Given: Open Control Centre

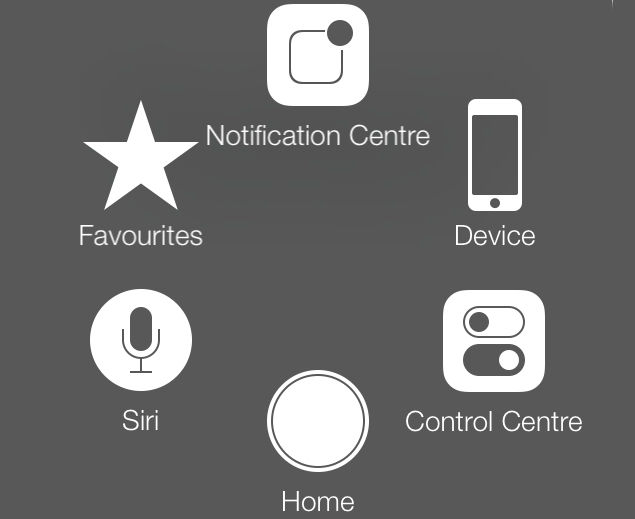Looking at the screenshot, I should 494,341.
